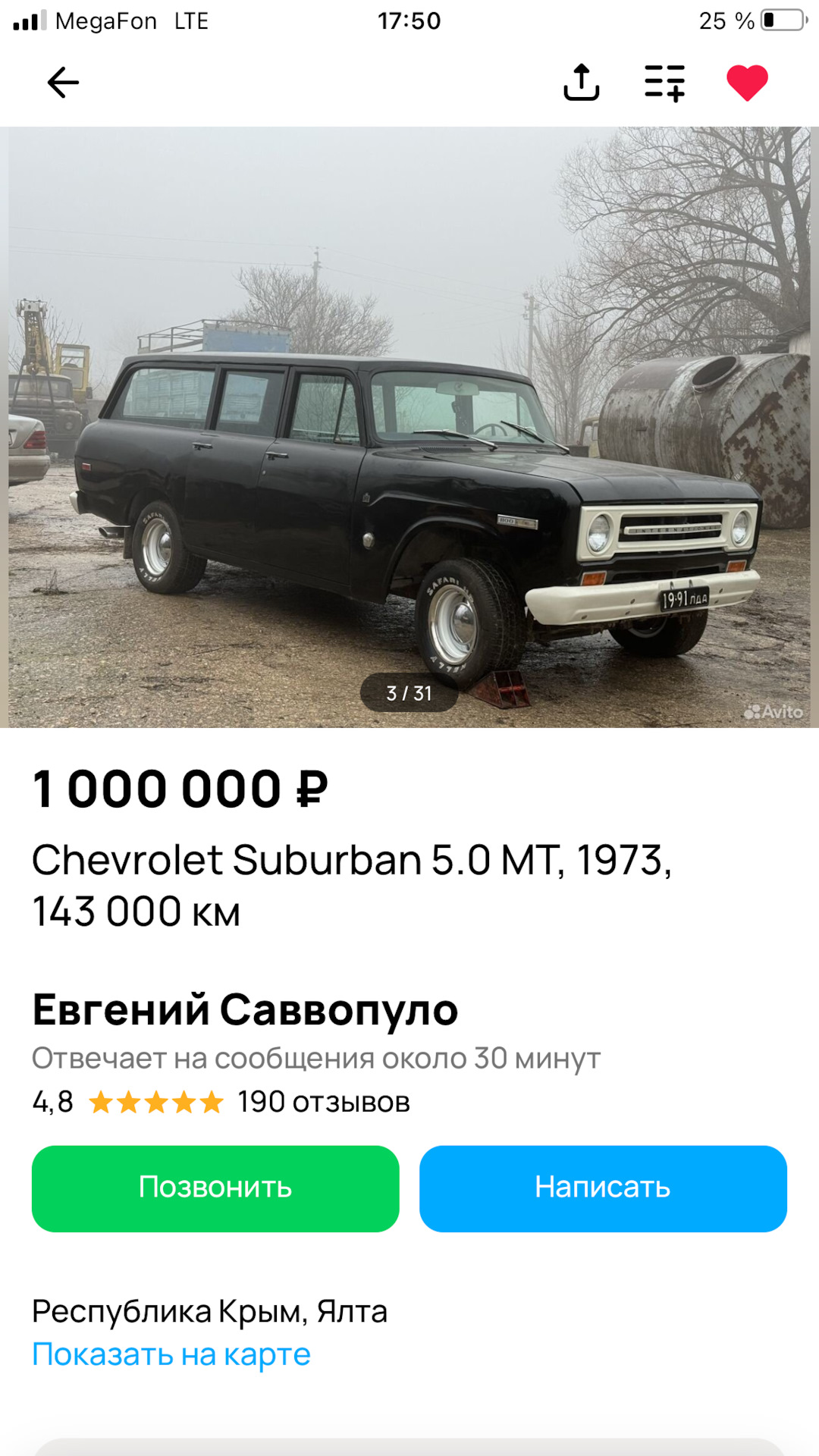Image resolution: width=819 pixels, height=1456 pixels.
Task: View the seller's 190 отзывов
Action: pyautogui.click(x=324, y=1102)
